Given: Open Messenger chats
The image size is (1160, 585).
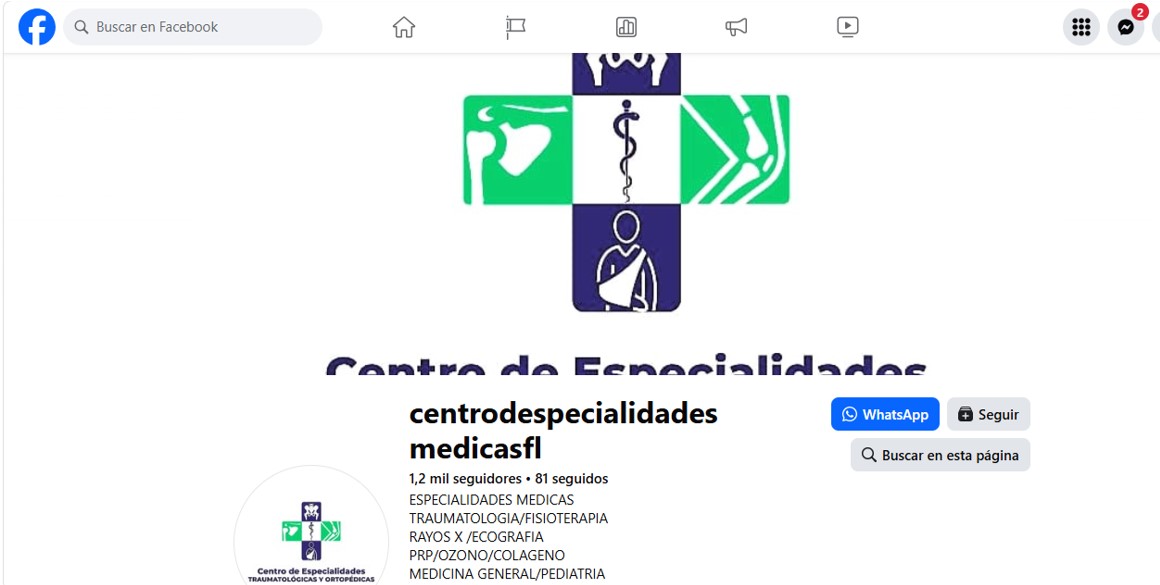Looking at the screenshot, I should 1126,27.
